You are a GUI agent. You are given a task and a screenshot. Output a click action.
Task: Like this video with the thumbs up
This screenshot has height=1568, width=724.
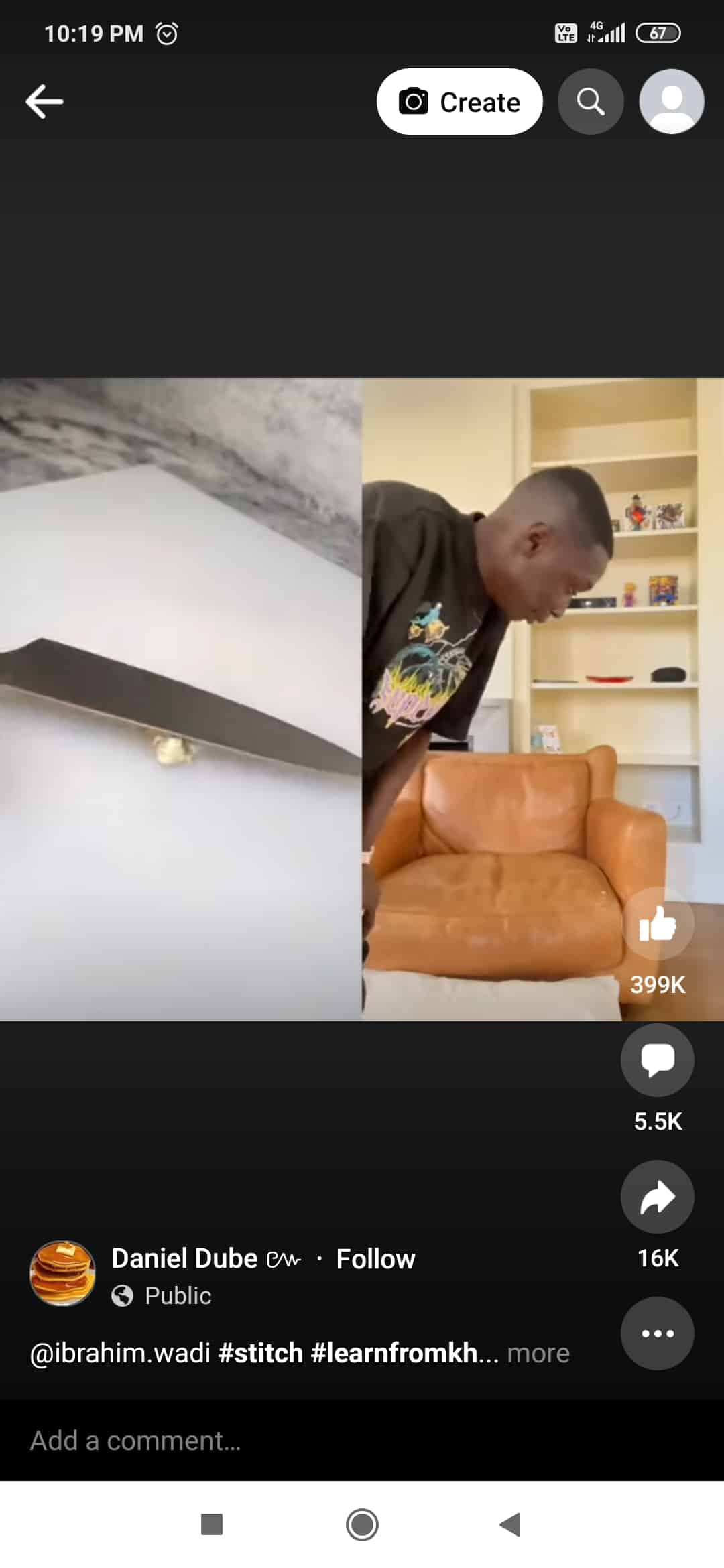tap(657, 923)
